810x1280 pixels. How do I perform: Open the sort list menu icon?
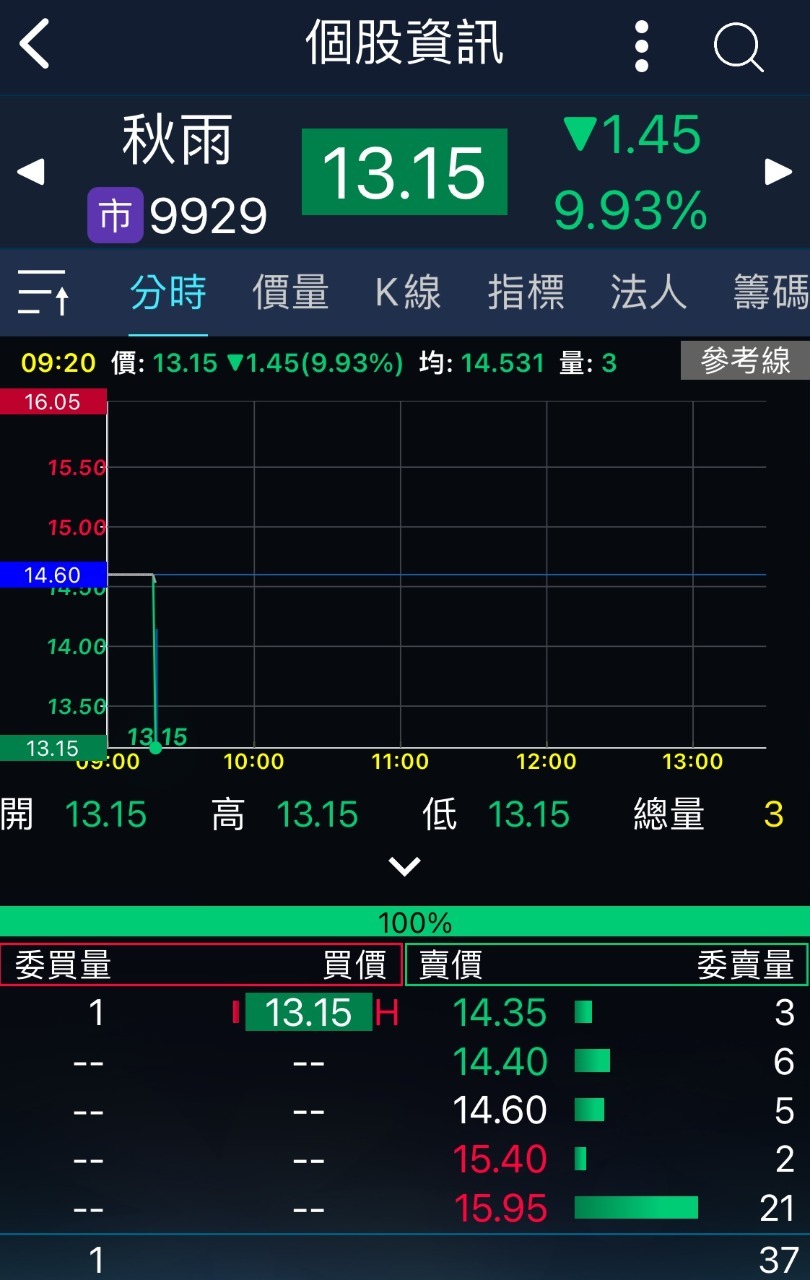43,293
